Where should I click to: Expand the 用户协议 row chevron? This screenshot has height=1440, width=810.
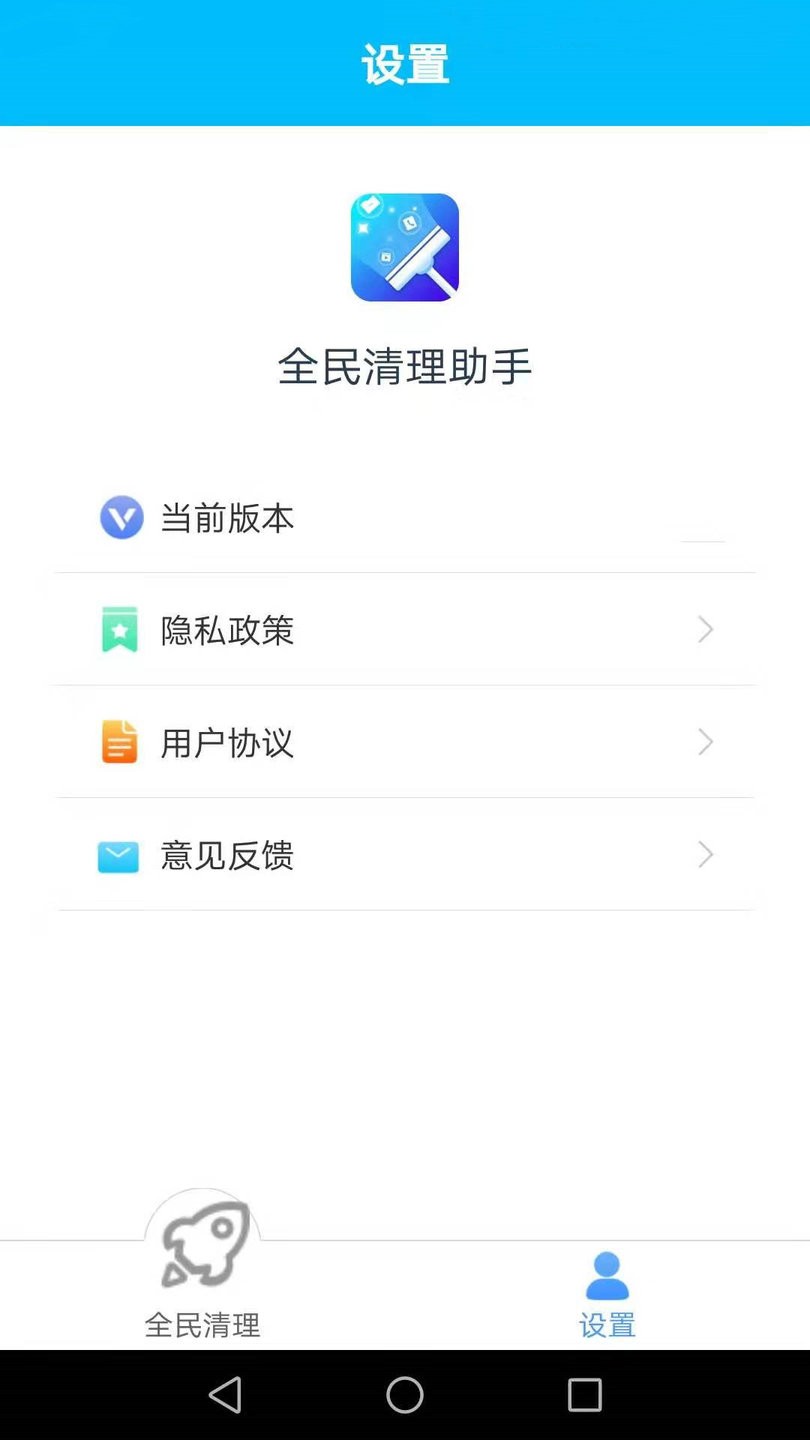tap(705, 742)
